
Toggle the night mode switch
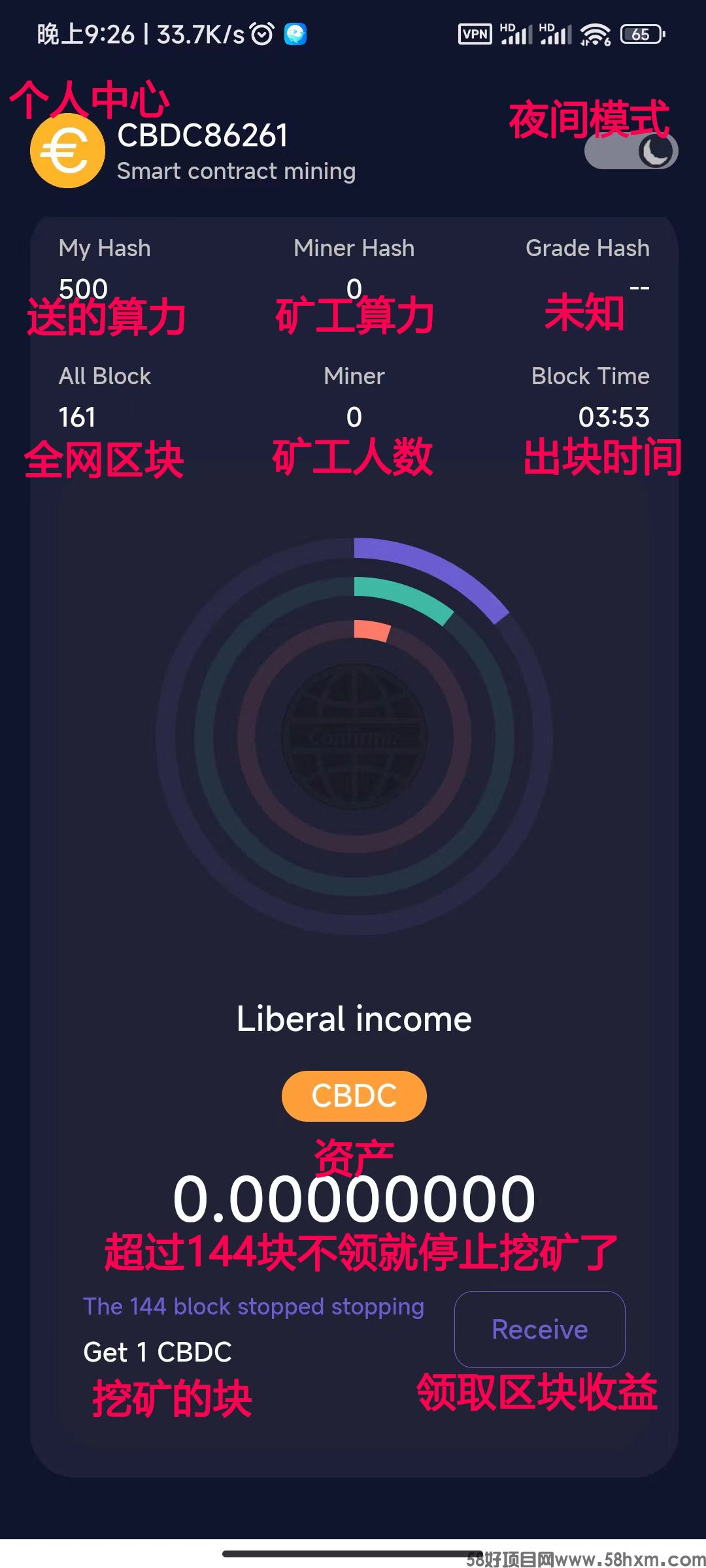pos(631,152)
